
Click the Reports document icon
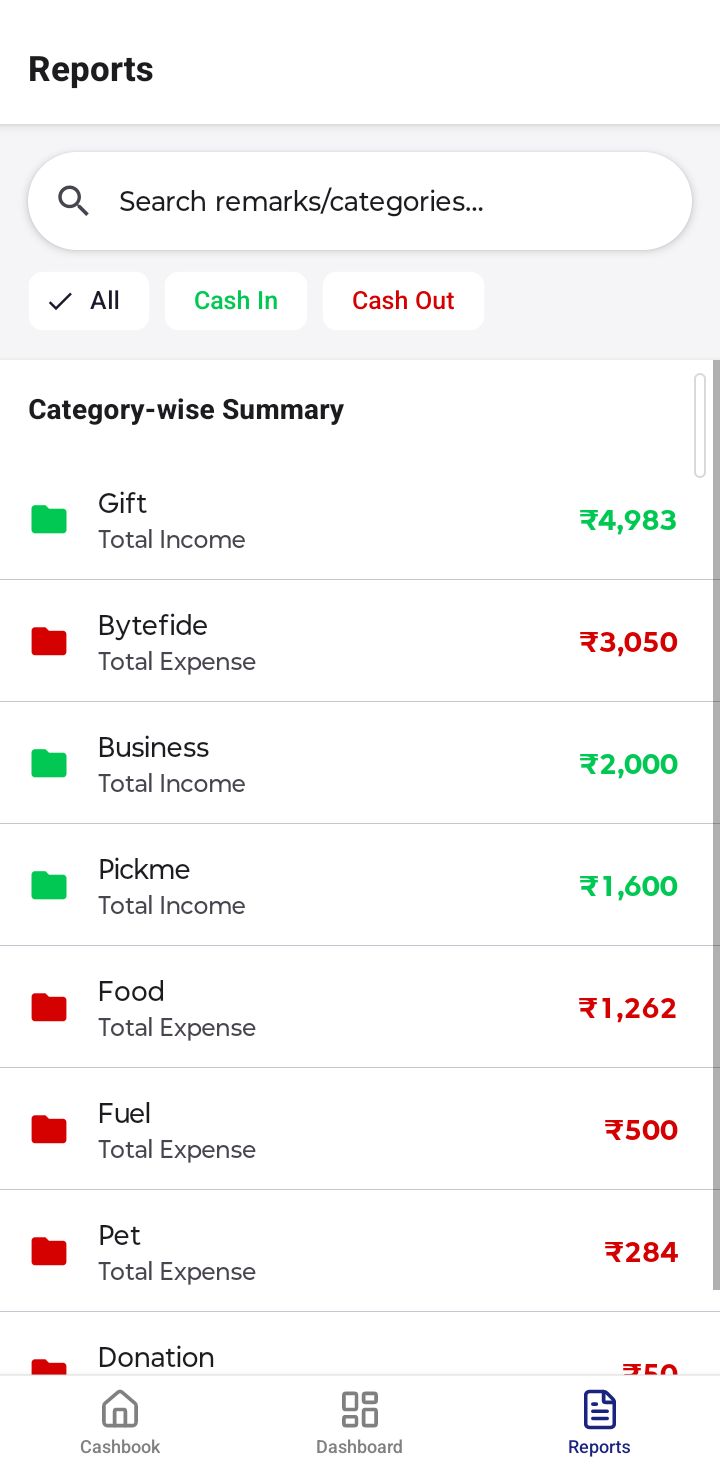(599, 1407)
